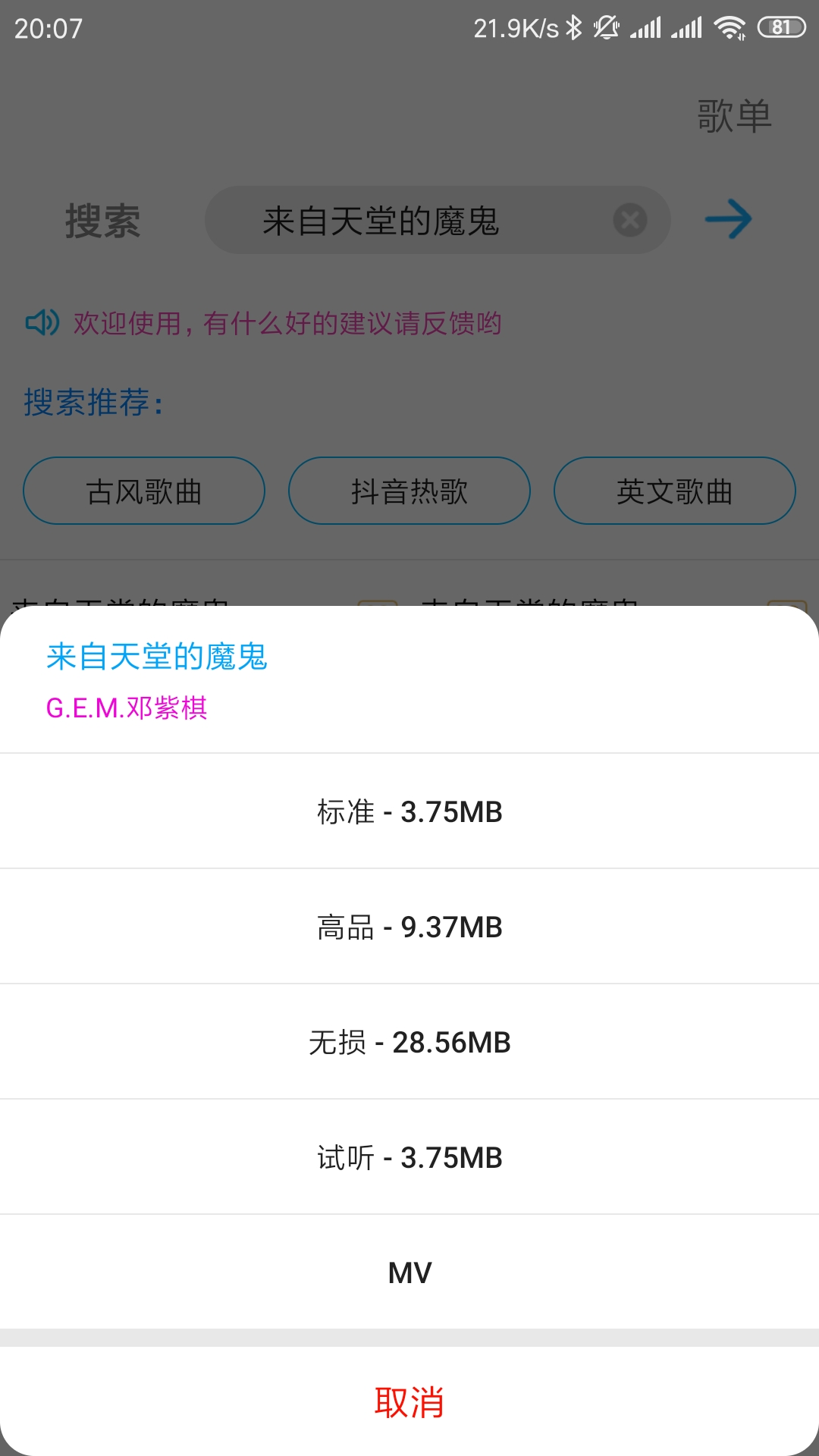Viewport: 819px width, 1456px height.
Task: Pick the 无损 28.56MB lossless option
Action: coord(409,1042)
